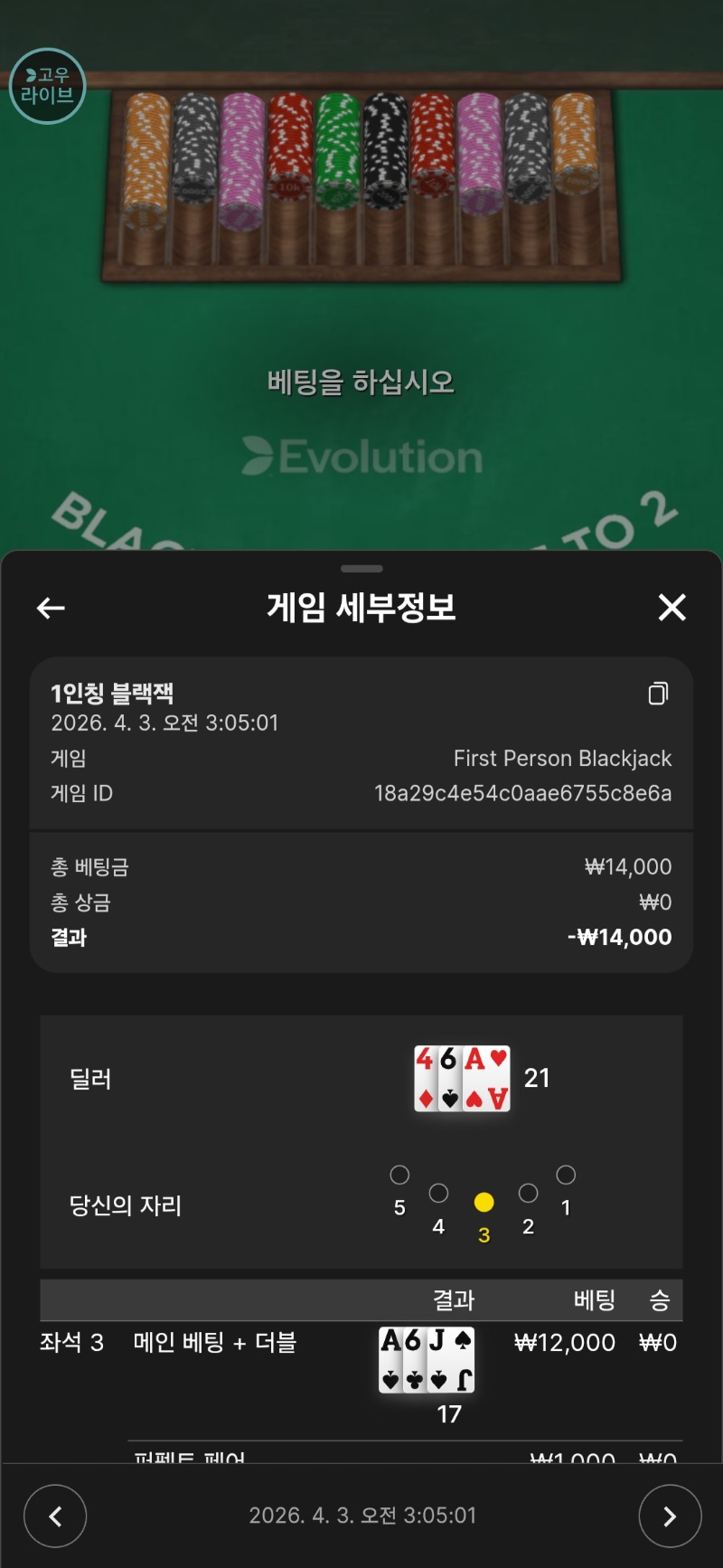Close the 게임 세부정보 panel
This screenshot has width=723, height=1568.
click(x=671, y=608)
